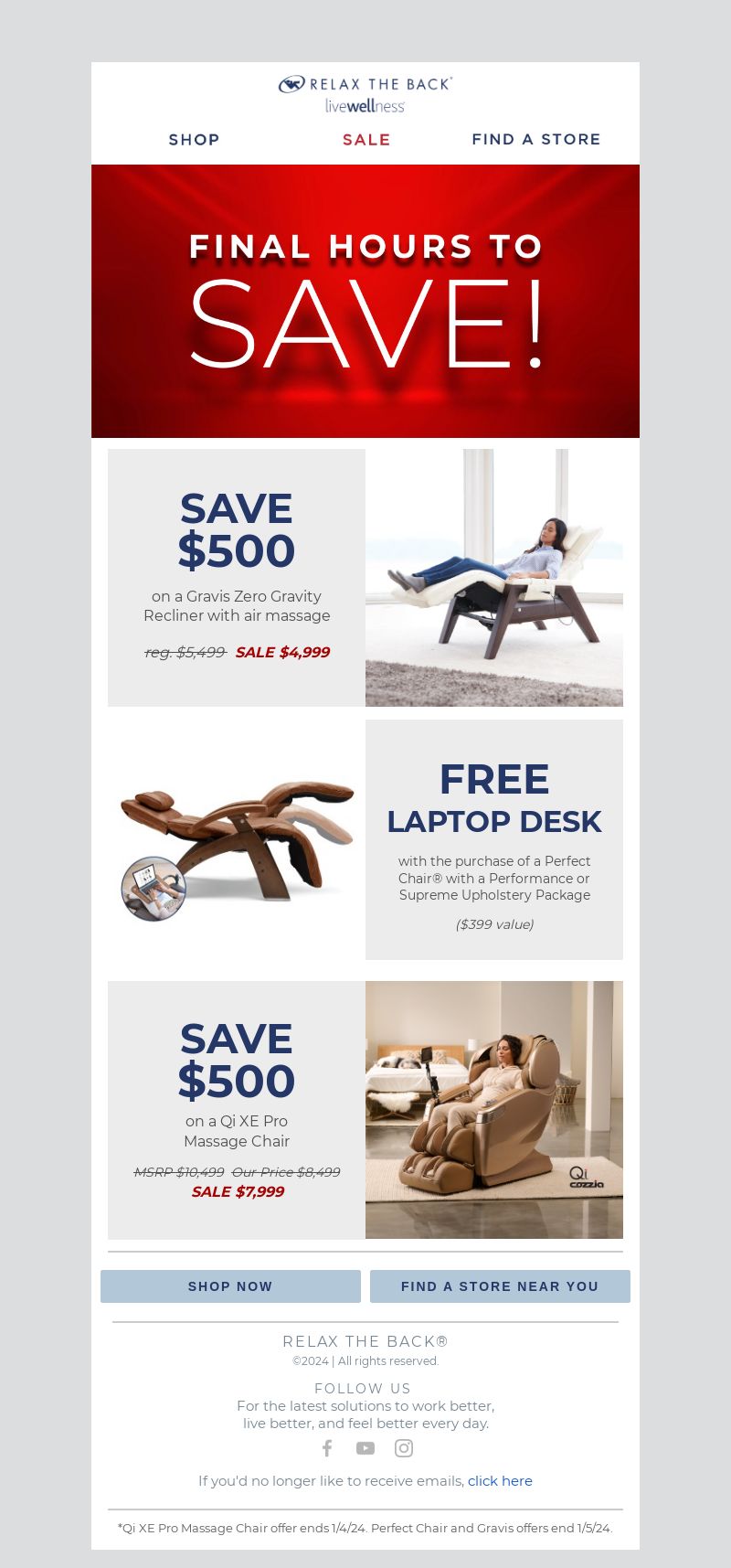Open the Instagram profile icon
The height and width of the screenshot is (1568, 731).
click(404, 1448)
